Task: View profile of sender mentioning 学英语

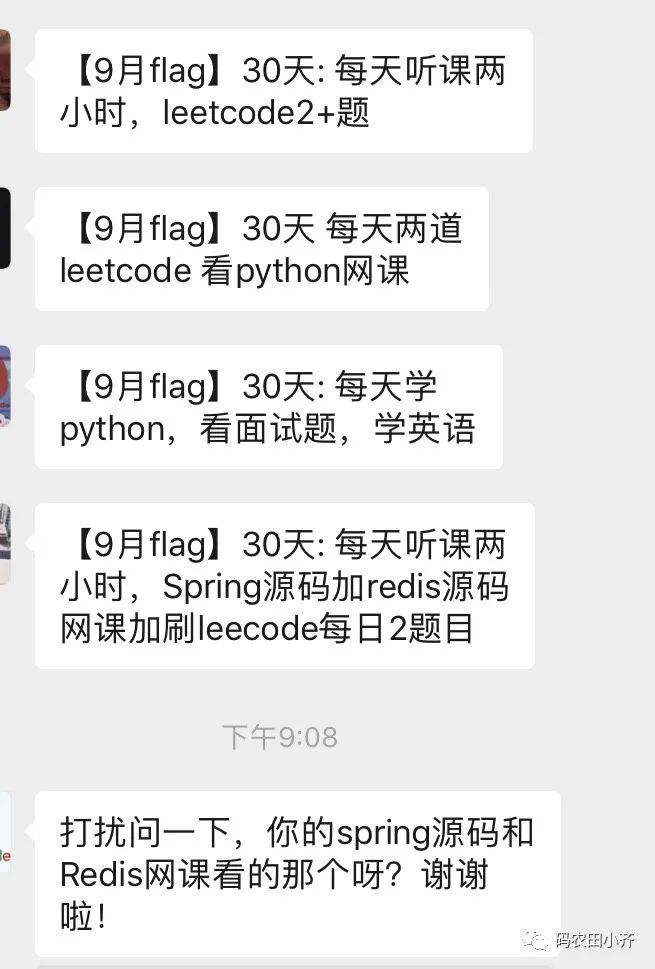Action: coord(5,386)
